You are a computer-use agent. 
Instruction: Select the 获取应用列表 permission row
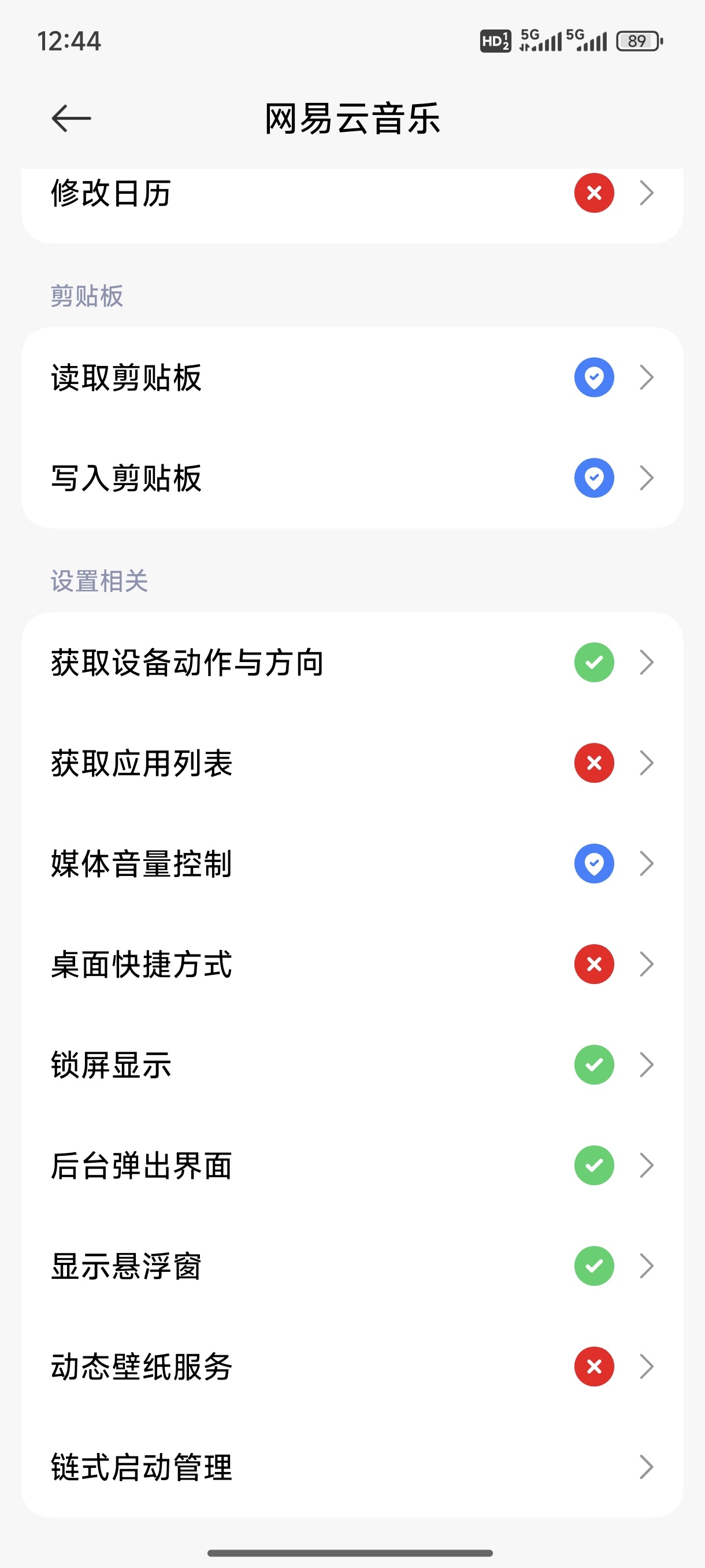[351, 763]
